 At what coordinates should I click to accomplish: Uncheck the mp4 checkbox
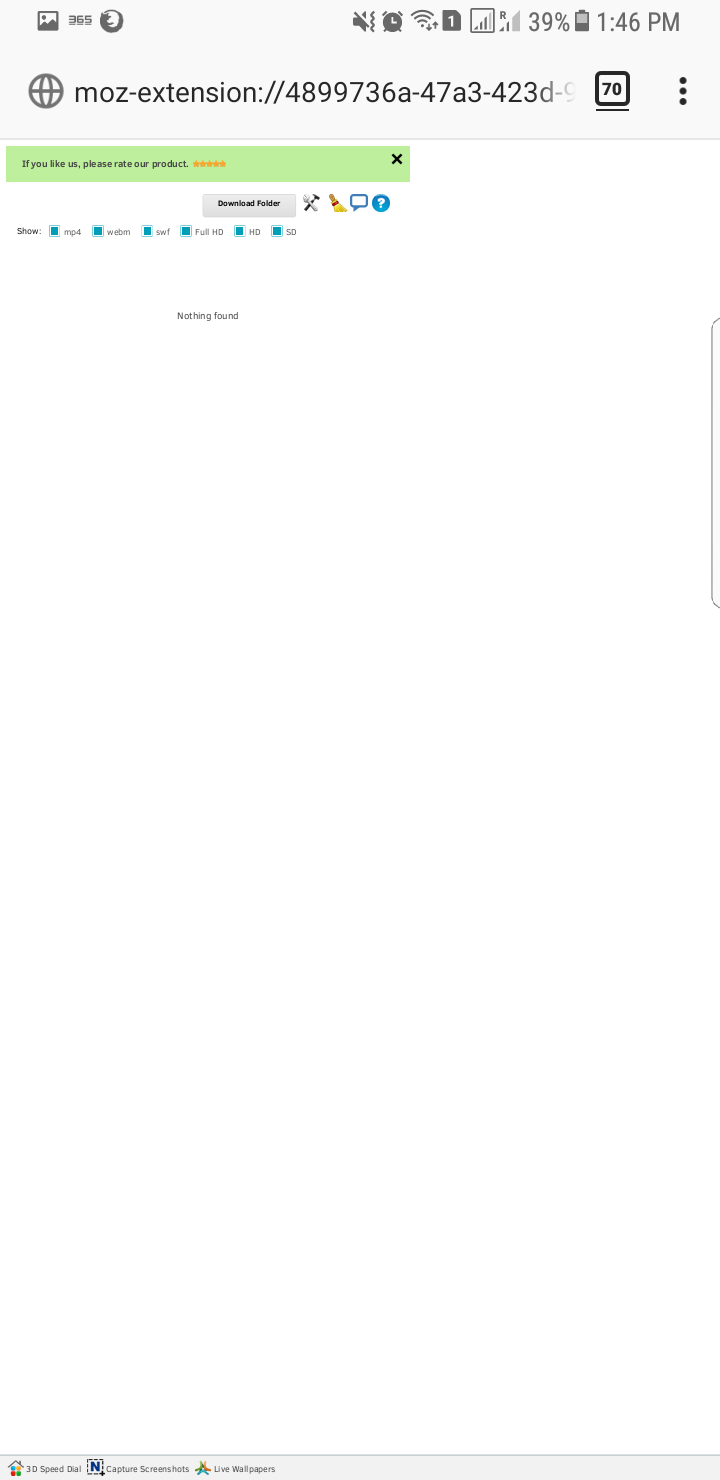(55, 231)
